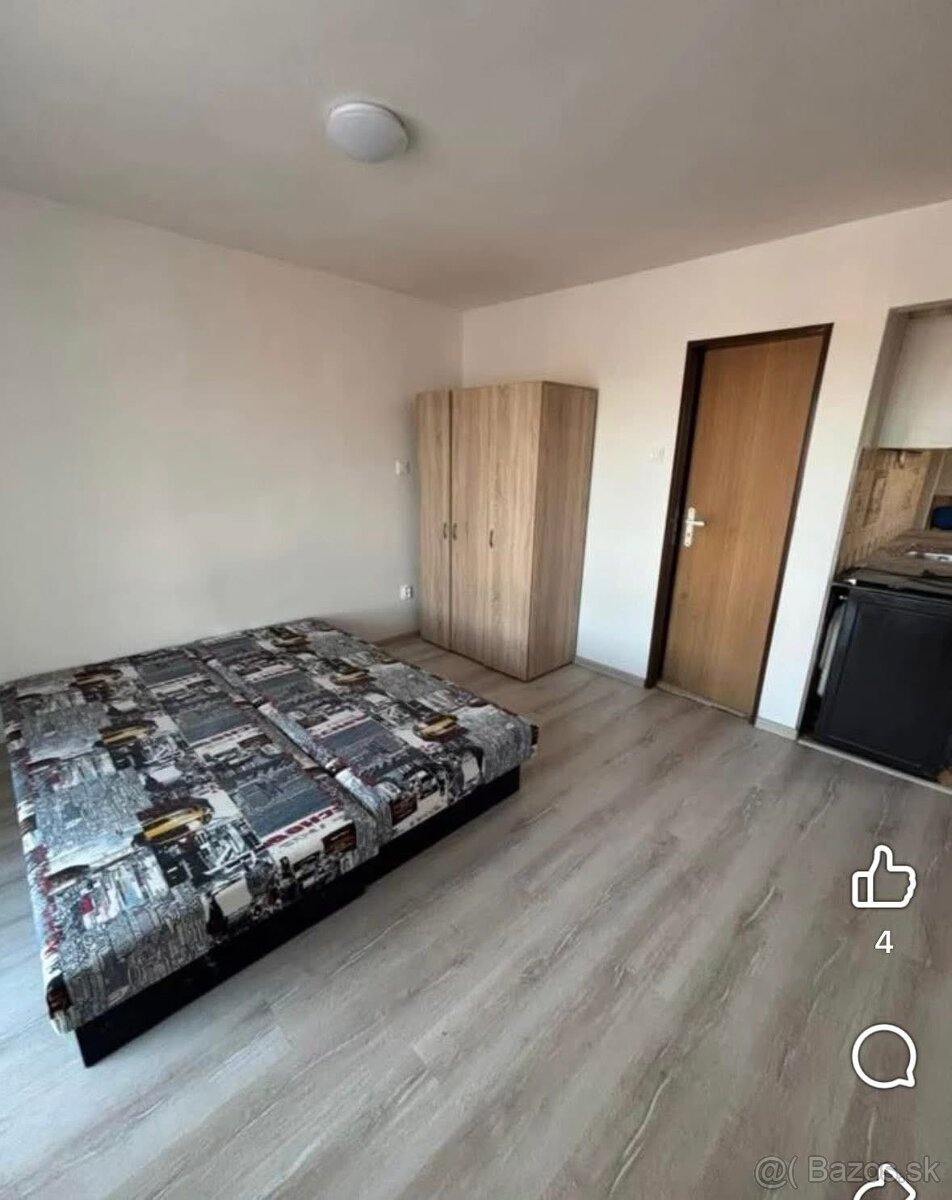Like this room photo post
This screenshot has height=1200, width=952.
[883, 878]
